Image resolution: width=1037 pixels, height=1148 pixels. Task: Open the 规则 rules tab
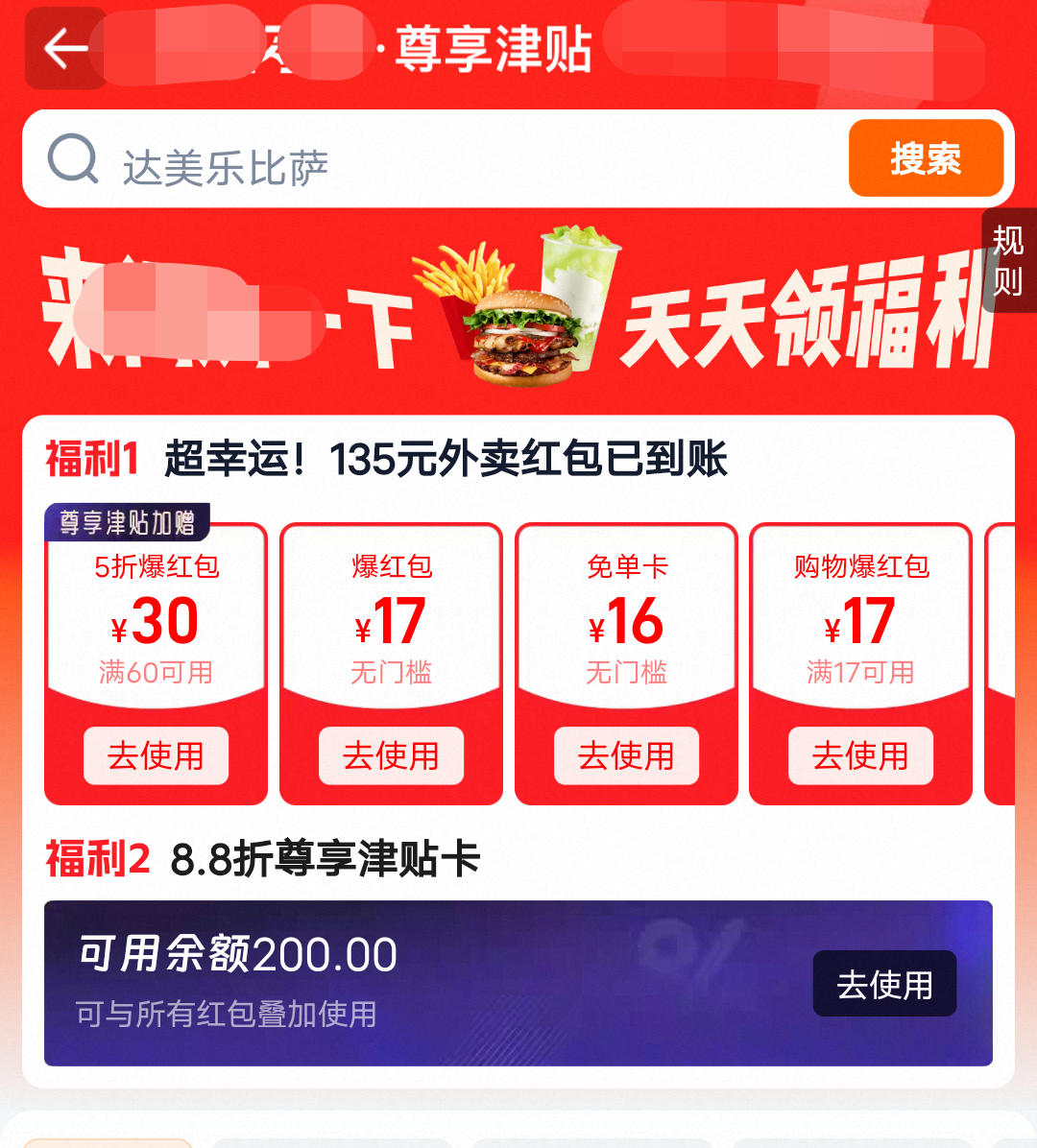coord(1008,260)
